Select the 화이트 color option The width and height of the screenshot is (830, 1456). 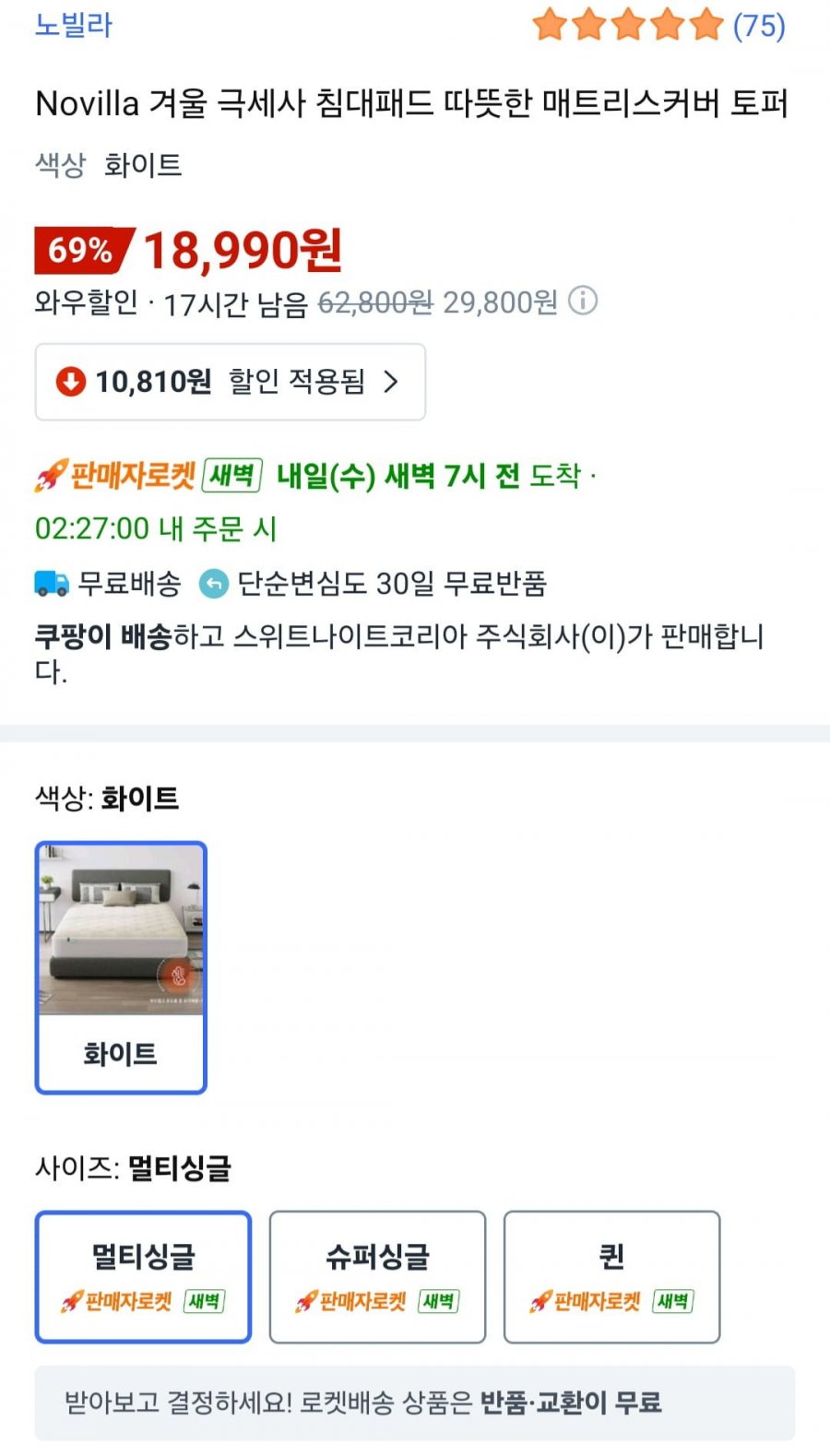click(x=121, y=967)
